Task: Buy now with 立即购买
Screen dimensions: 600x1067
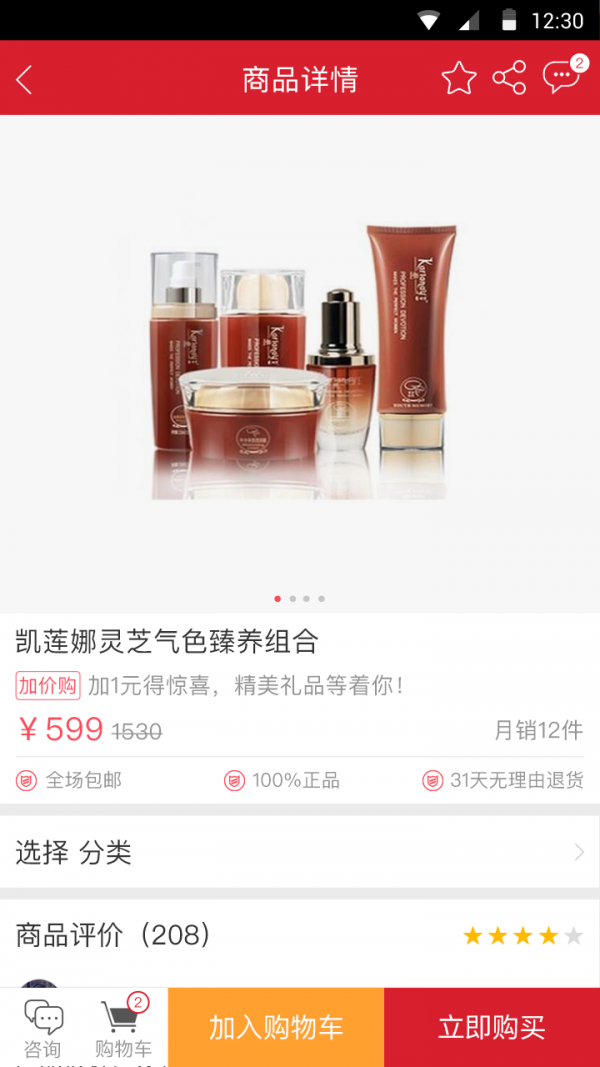Action: (x=492, y=1027)
